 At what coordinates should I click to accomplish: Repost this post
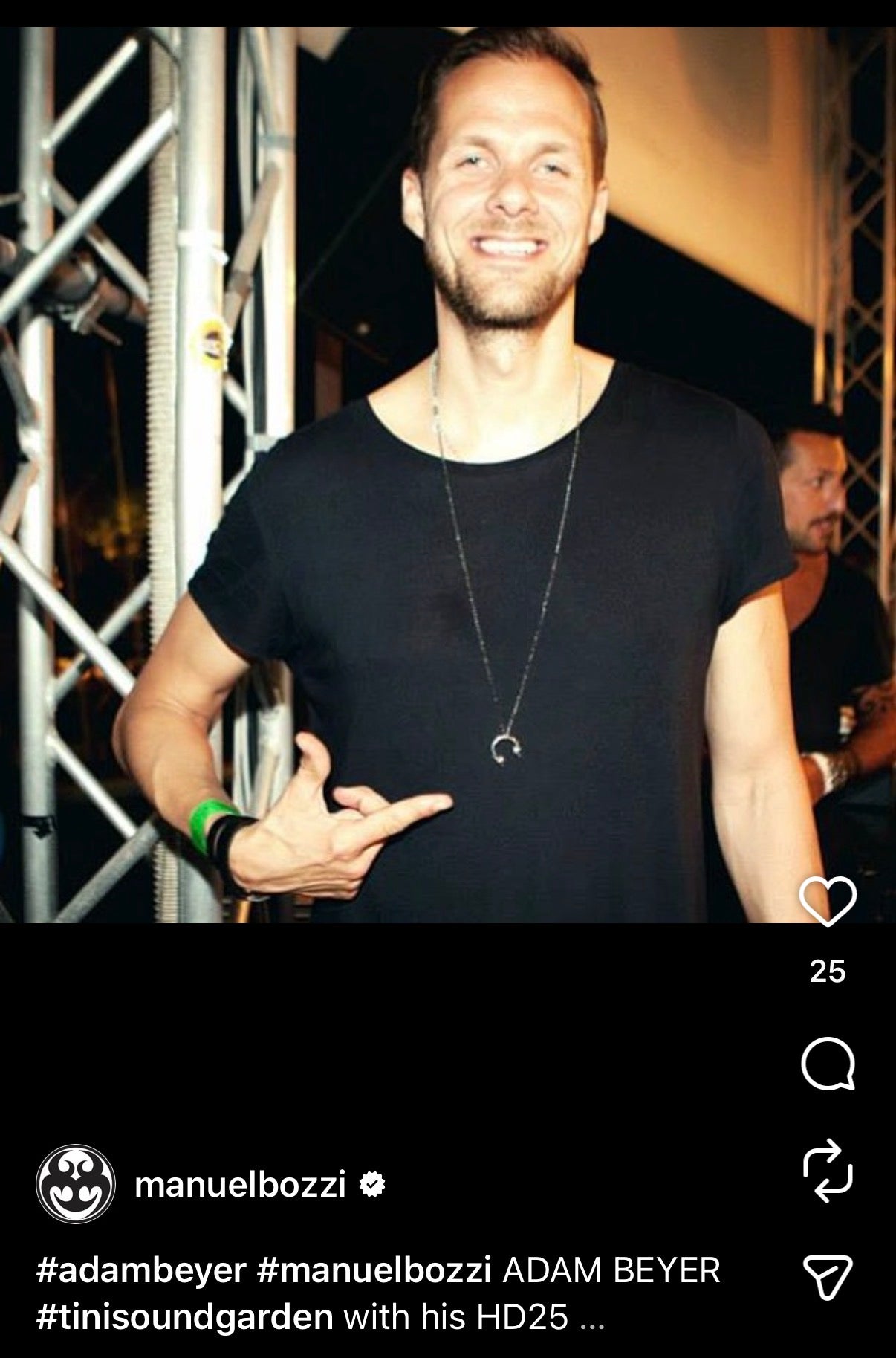(827, 1171)
